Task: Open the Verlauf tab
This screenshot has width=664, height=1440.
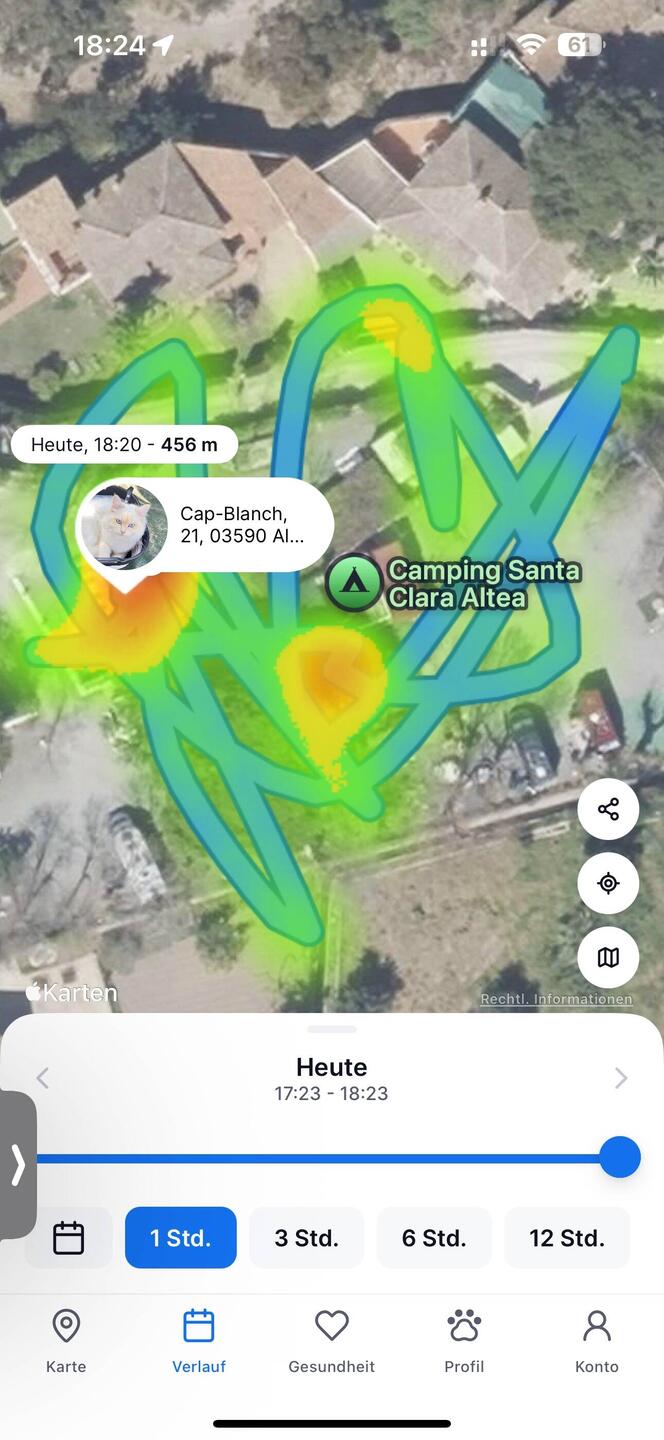Action: [199, 1342]
